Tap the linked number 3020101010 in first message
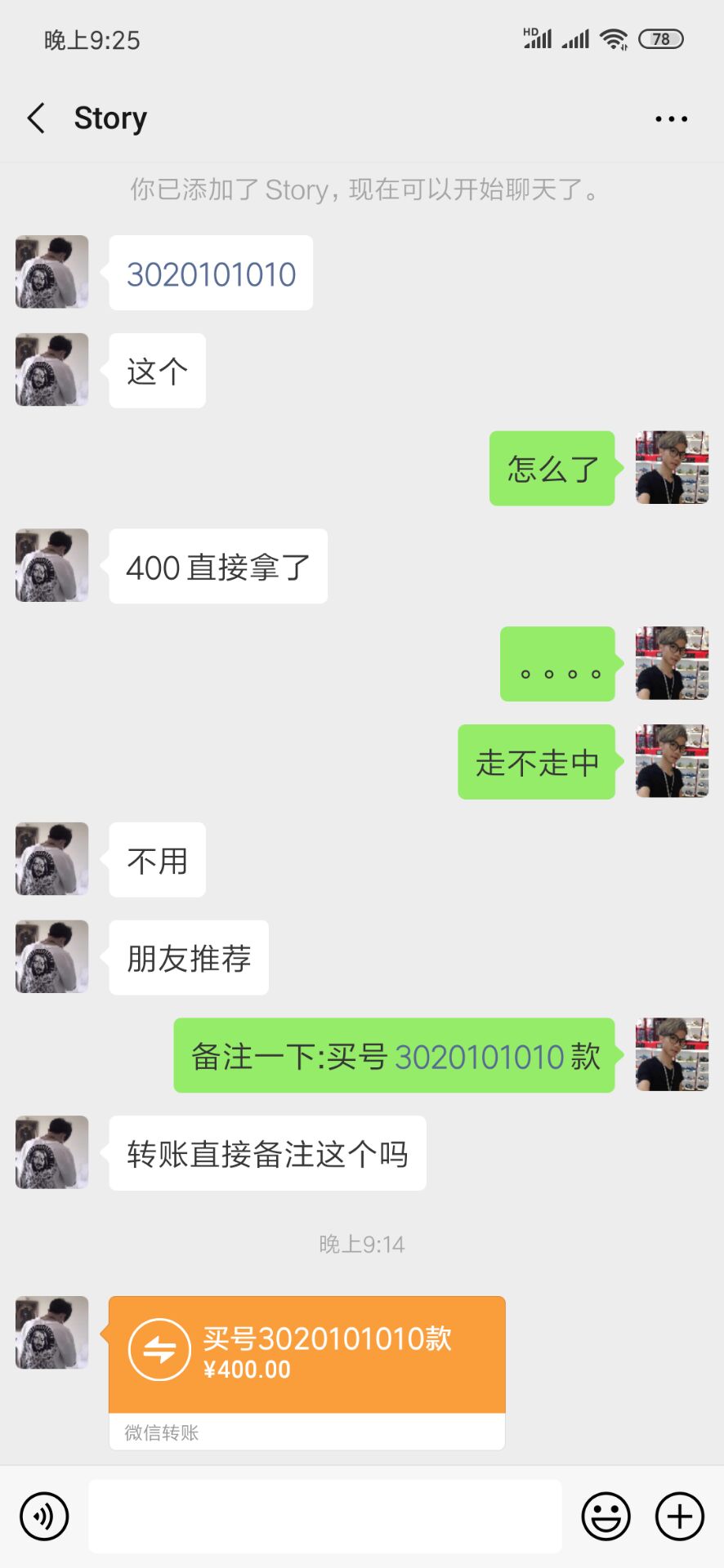The image size is (724, 1568). (211, 274)
